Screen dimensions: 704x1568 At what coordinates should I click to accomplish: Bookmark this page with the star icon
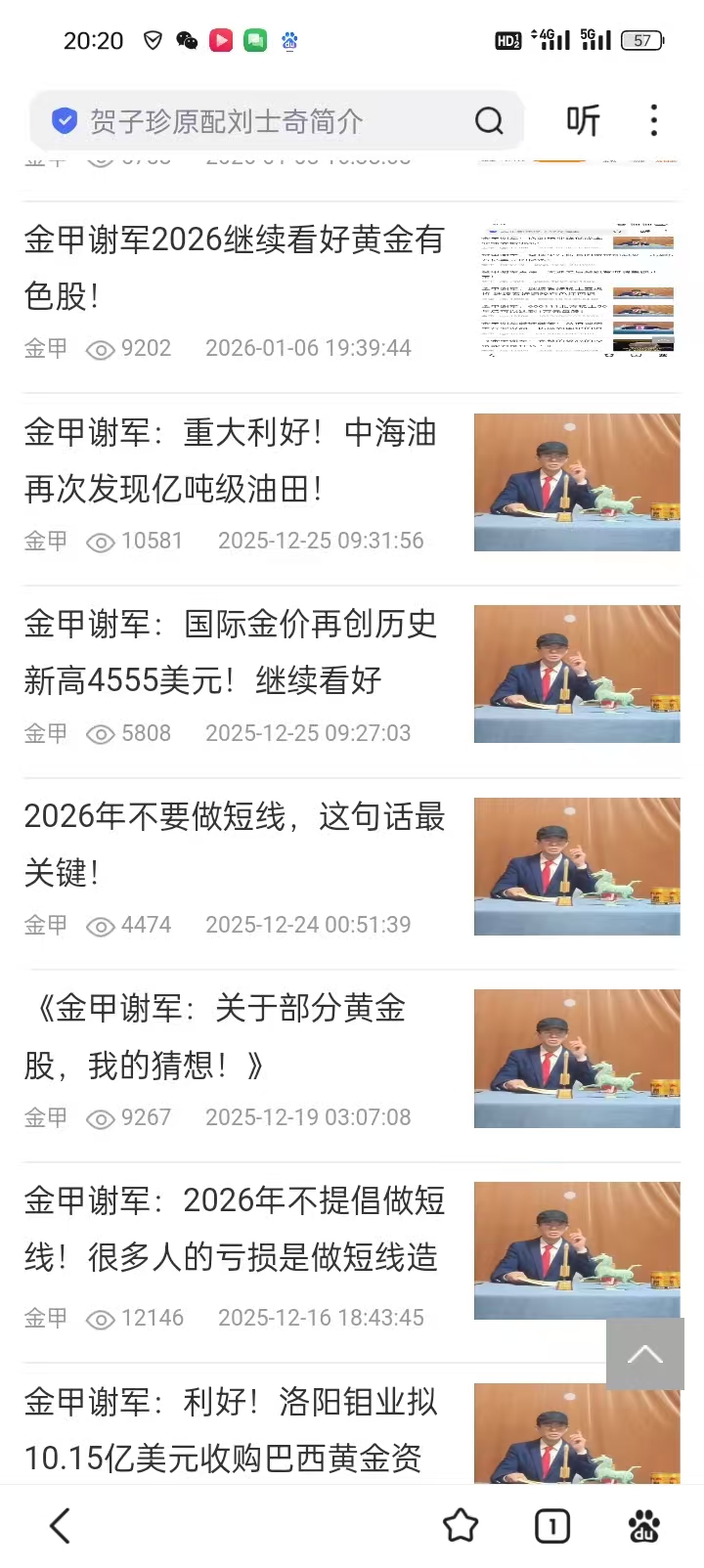tap(461, 1525)
